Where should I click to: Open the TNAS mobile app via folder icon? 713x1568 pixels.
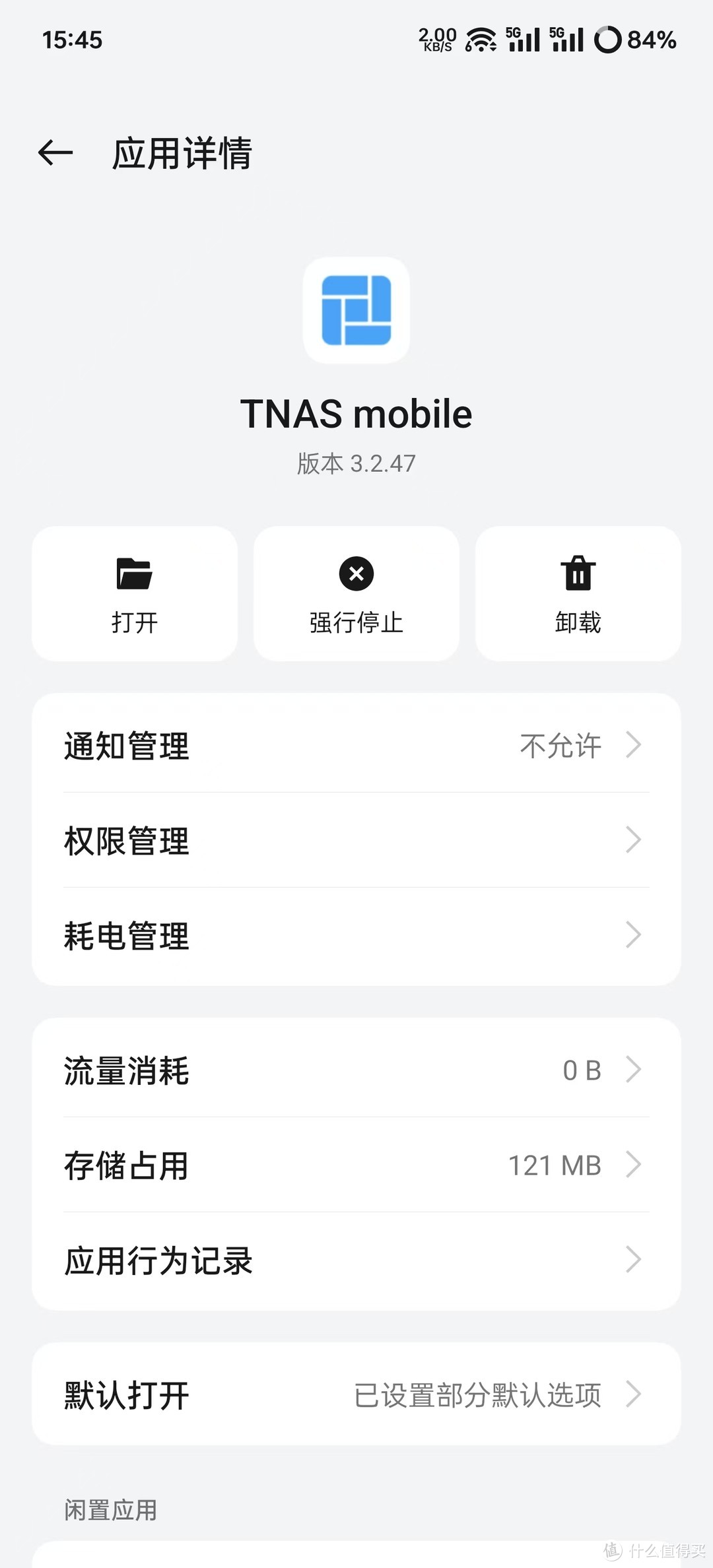[x=134, y=593]
